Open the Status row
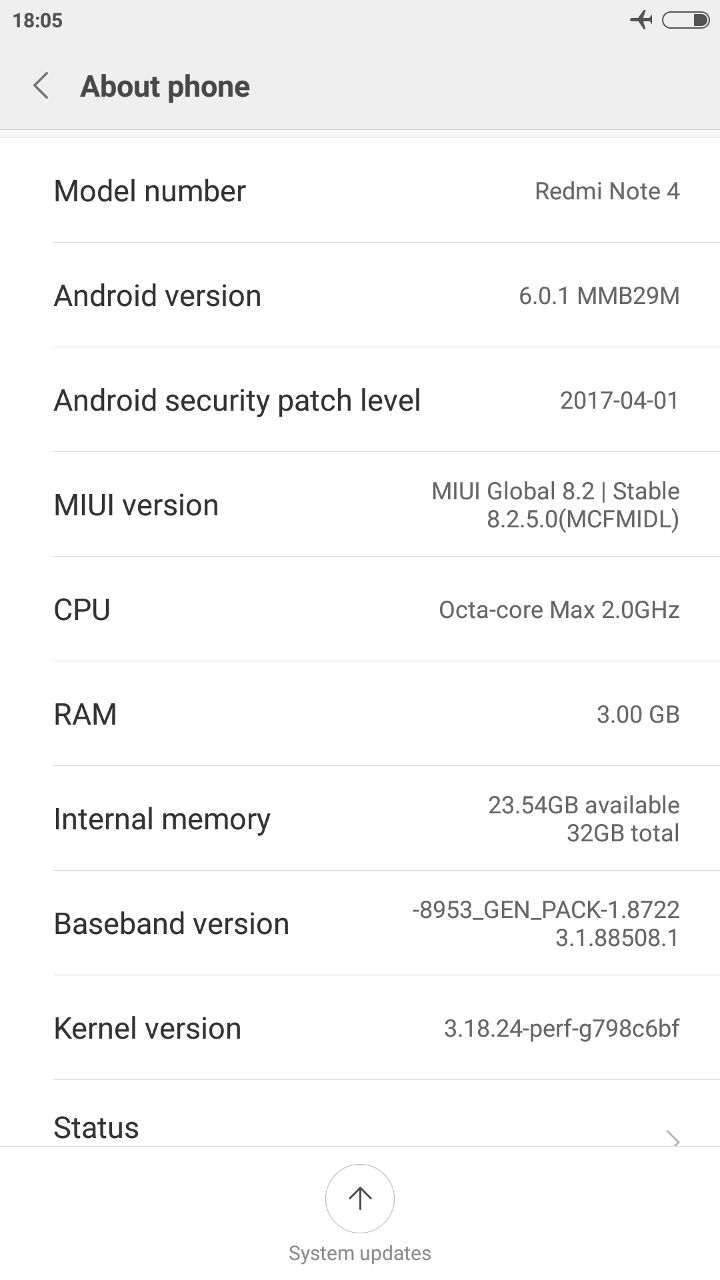Screen dimensions: 720x1280 coord(360,1128)
